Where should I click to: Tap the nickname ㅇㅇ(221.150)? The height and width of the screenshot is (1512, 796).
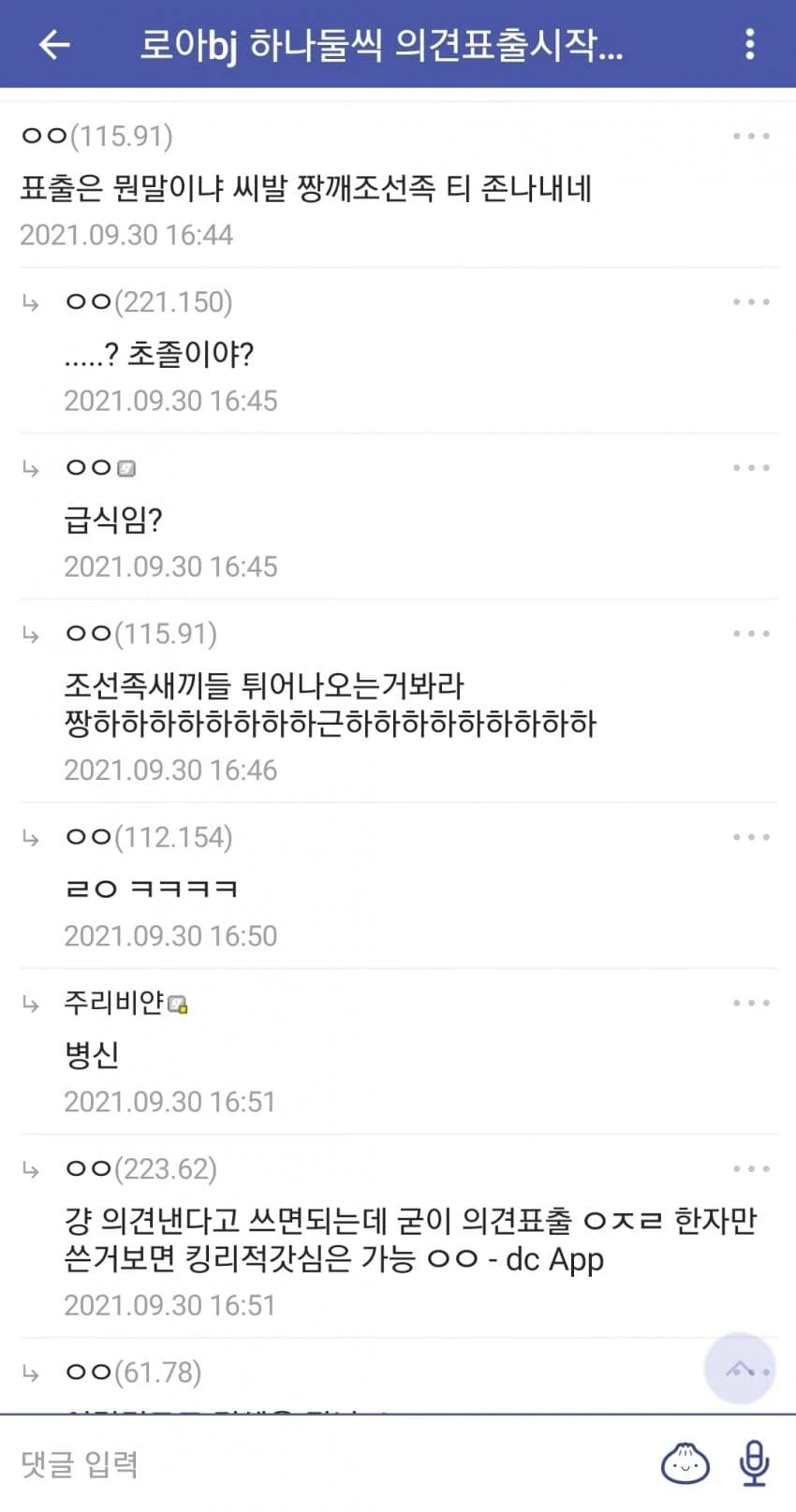[x=150, y=302]
